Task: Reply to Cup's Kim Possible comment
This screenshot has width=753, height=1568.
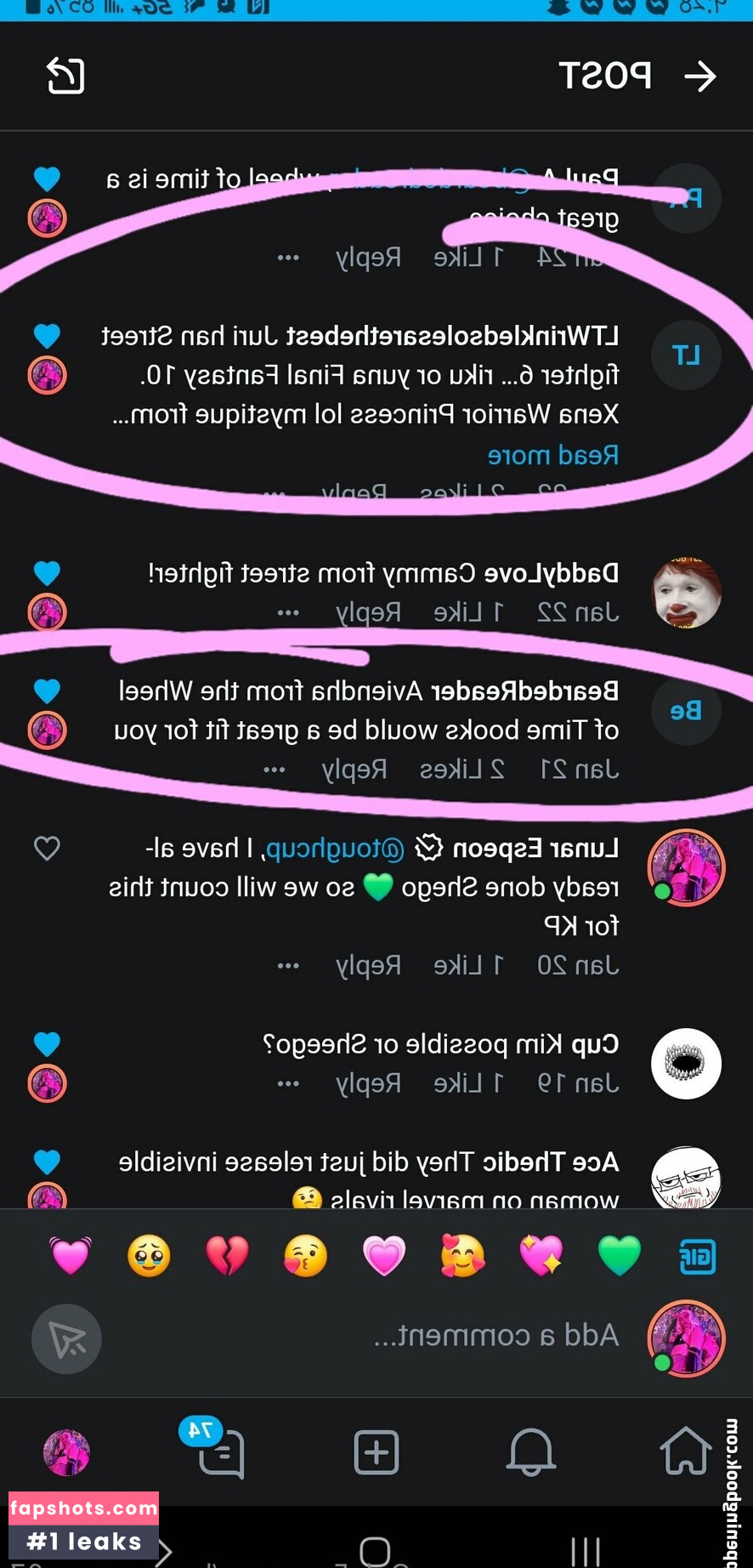Action: tap(368, 1083)
